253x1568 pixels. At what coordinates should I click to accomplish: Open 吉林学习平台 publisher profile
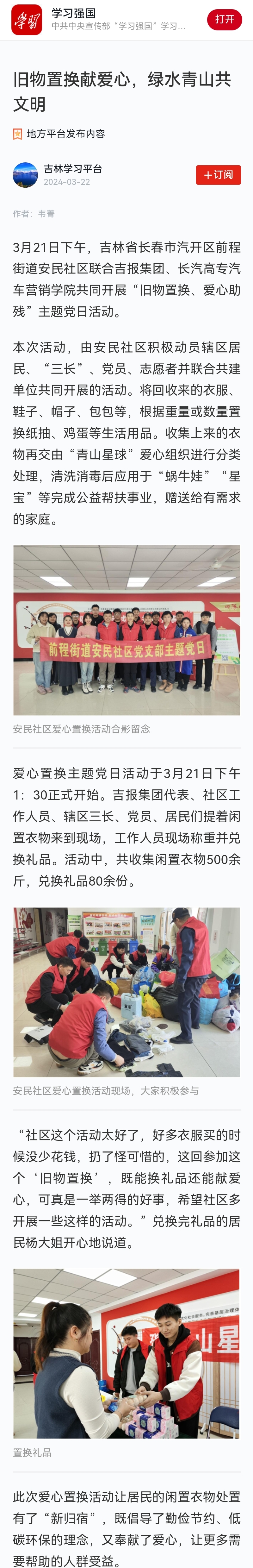(x=72, y=169)
